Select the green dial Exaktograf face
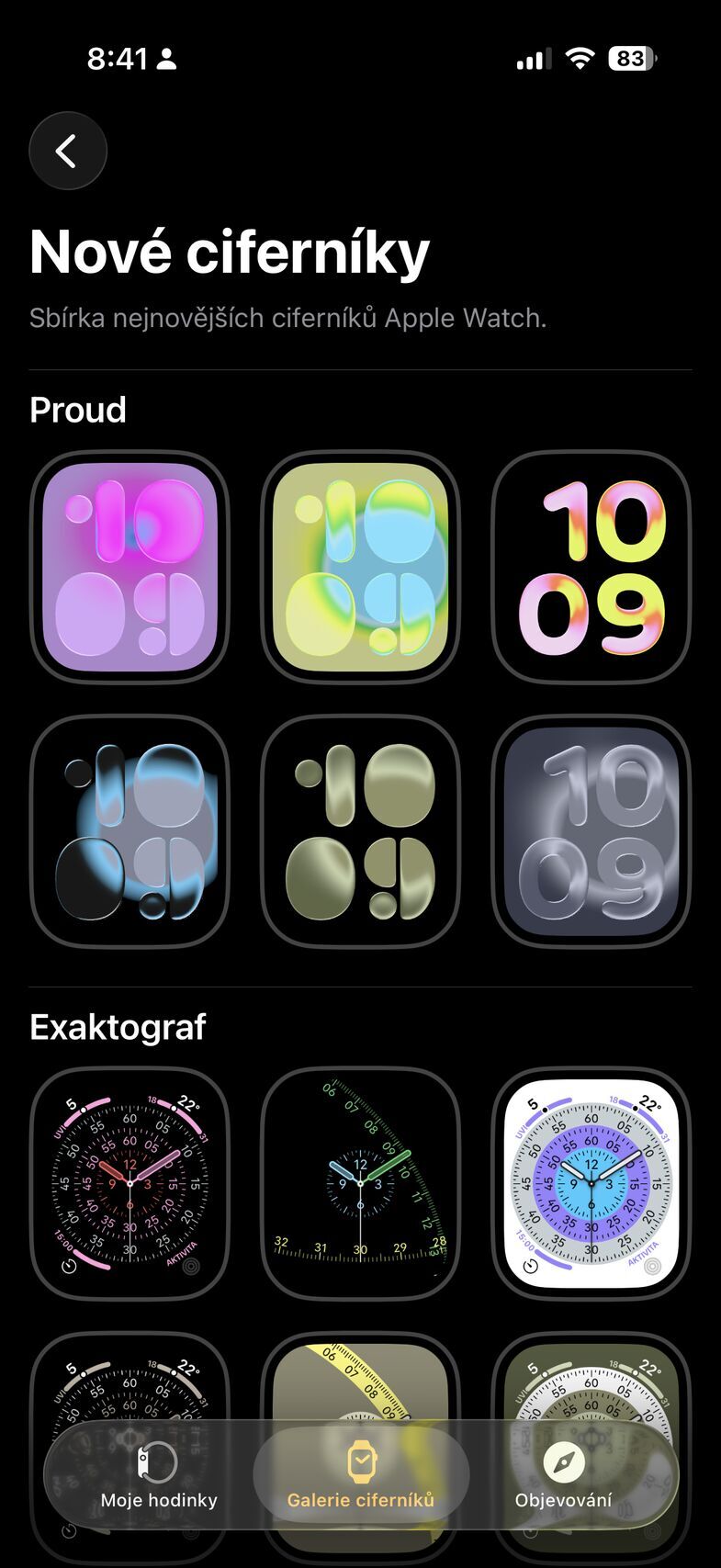721x1568 pixels. [x=361, y=1185]
